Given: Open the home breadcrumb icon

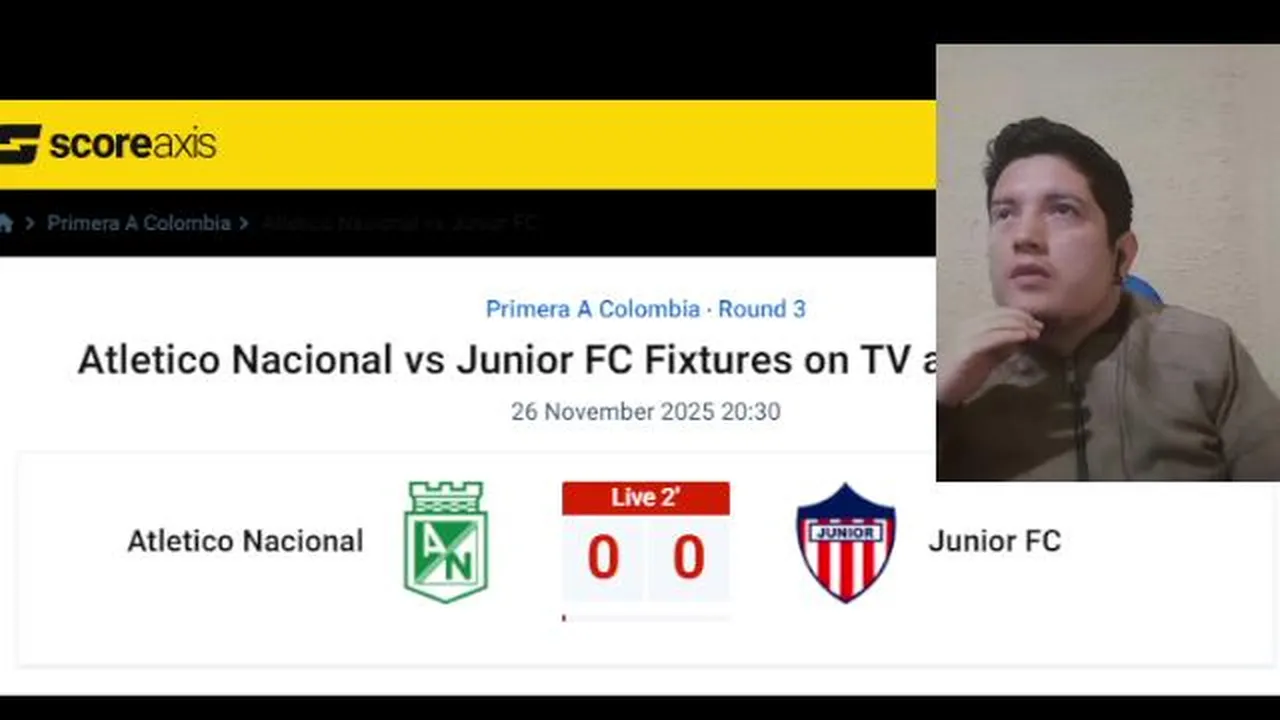Looking at the screenshot, I should pyautogui.click(x=5, y=223).
